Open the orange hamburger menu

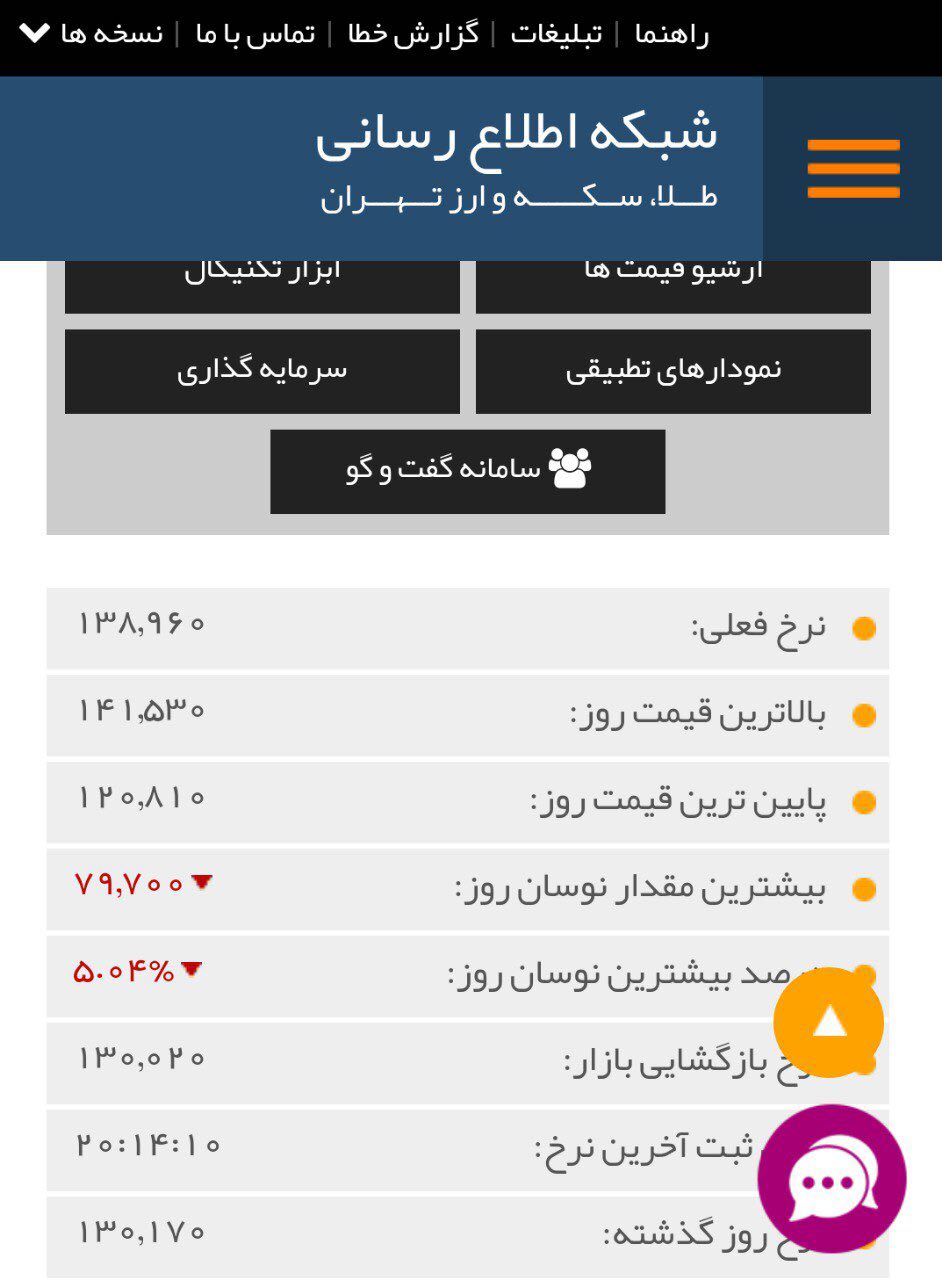coord(853,168)
